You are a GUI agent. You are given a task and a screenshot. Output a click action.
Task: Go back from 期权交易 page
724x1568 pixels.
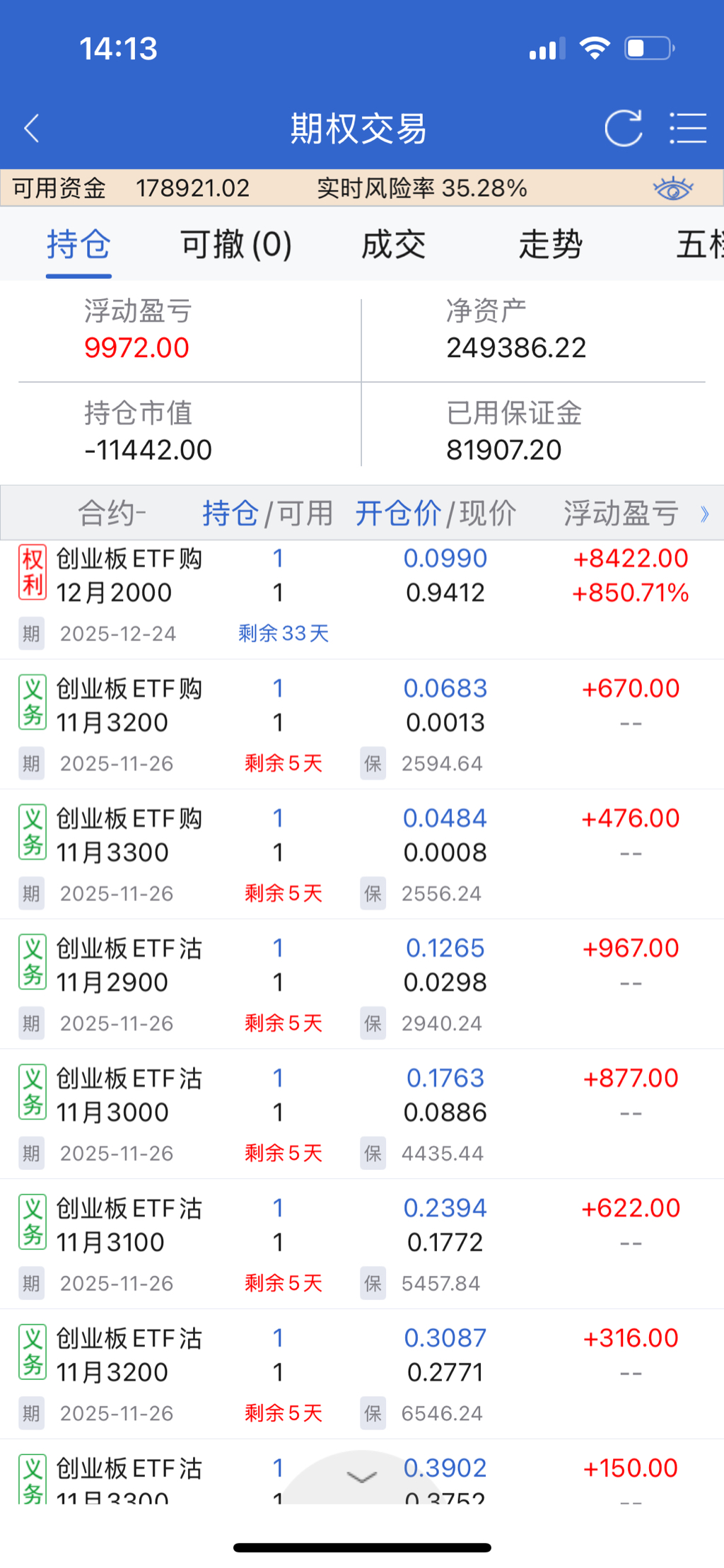tap(32, 129)
